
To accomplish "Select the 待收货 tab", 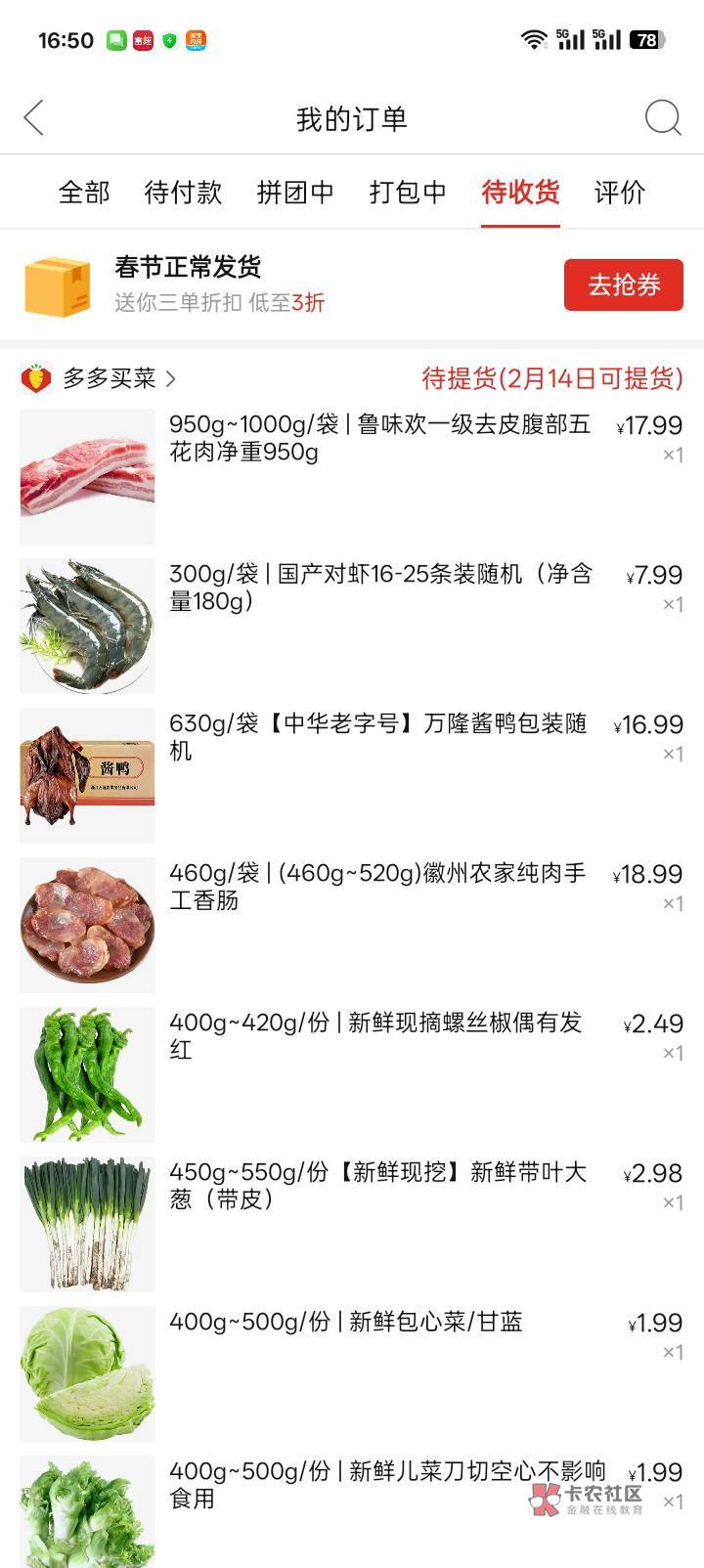I will coord(520,193).
